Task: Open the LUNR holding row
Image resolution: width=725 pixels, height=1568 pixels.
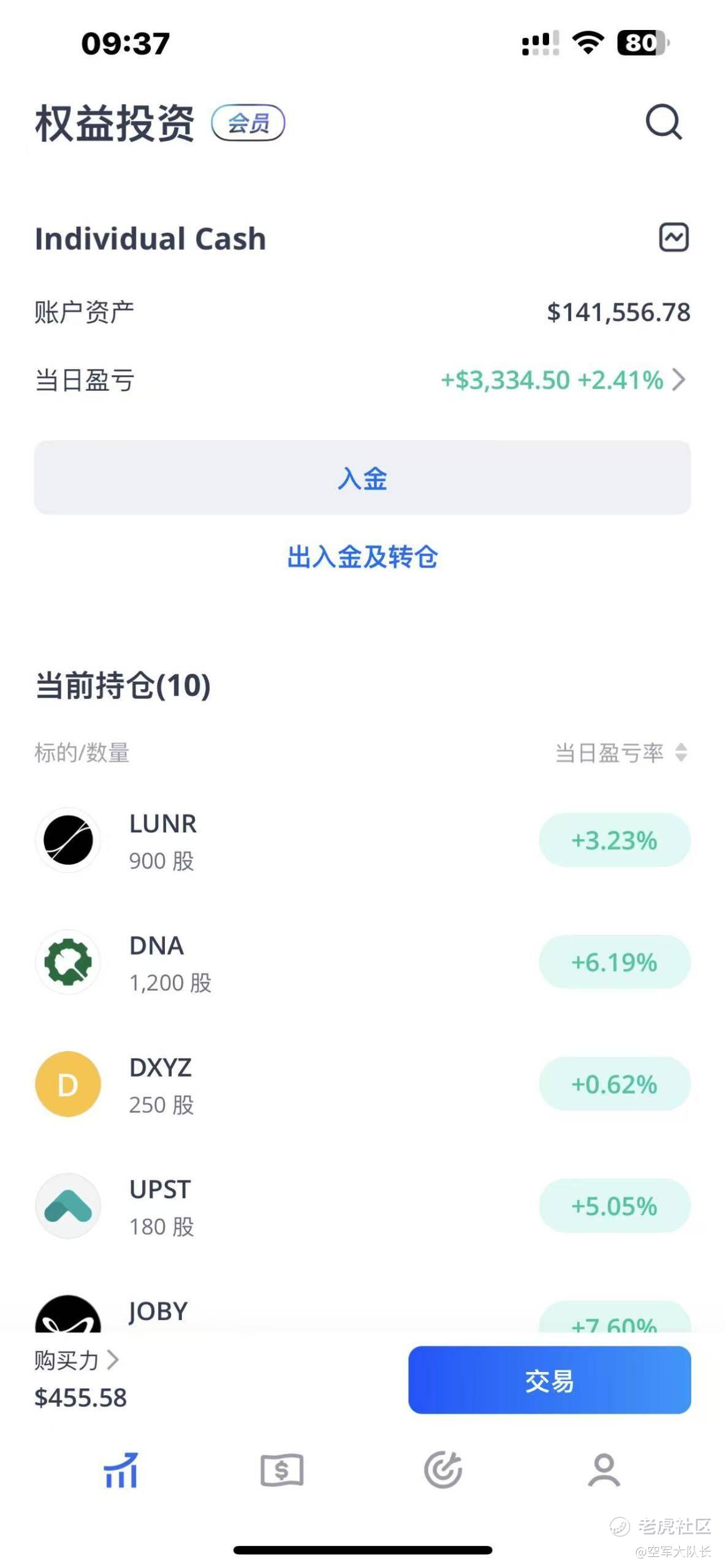Action: pos(362,840)
